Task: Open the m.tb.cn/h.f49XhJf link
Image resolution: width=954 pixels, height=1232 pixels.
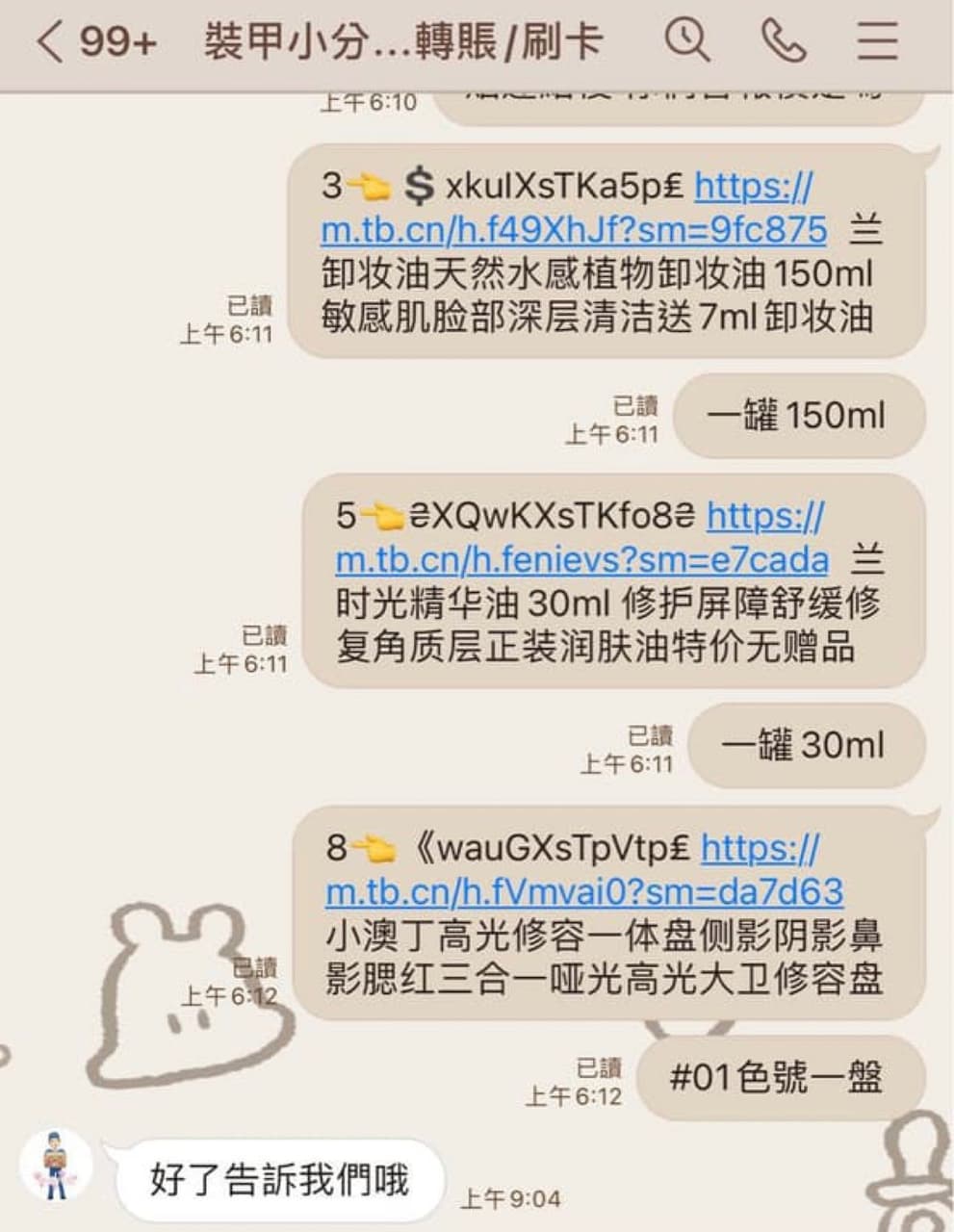Action: click(x=574, y=230)
